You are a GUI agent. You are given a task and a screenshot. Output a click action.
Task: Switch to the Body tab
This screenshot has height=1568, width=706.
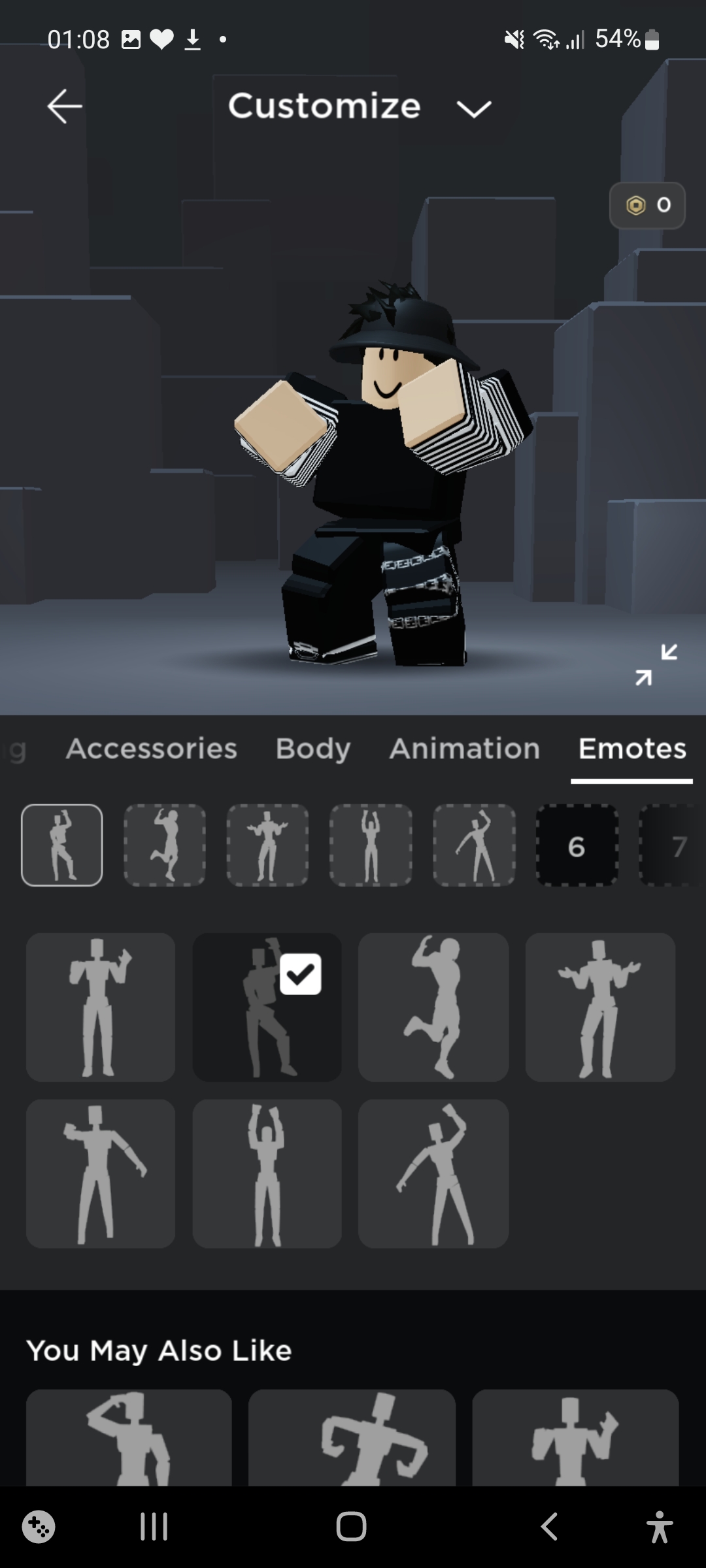(312, 749)
